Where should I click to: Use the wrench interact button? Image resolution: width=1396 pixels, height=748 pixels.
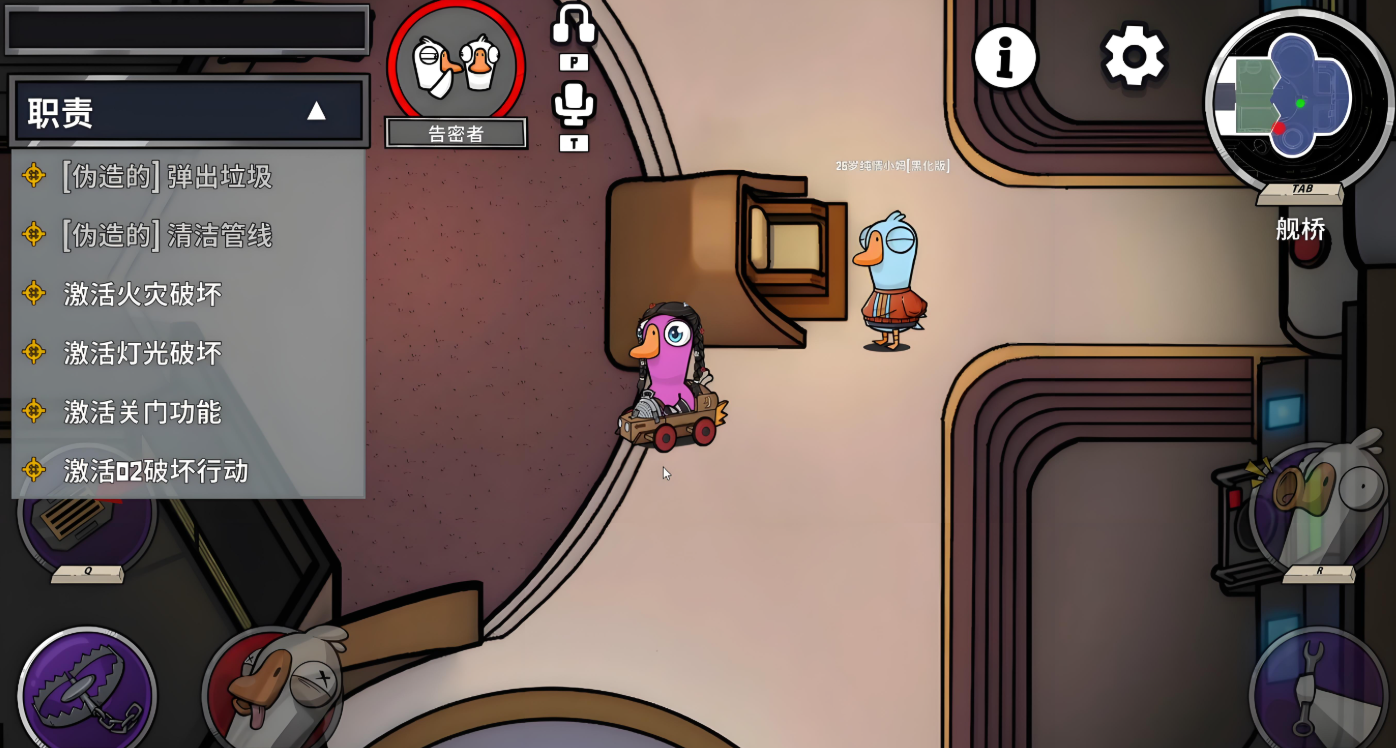point(1318,690)
